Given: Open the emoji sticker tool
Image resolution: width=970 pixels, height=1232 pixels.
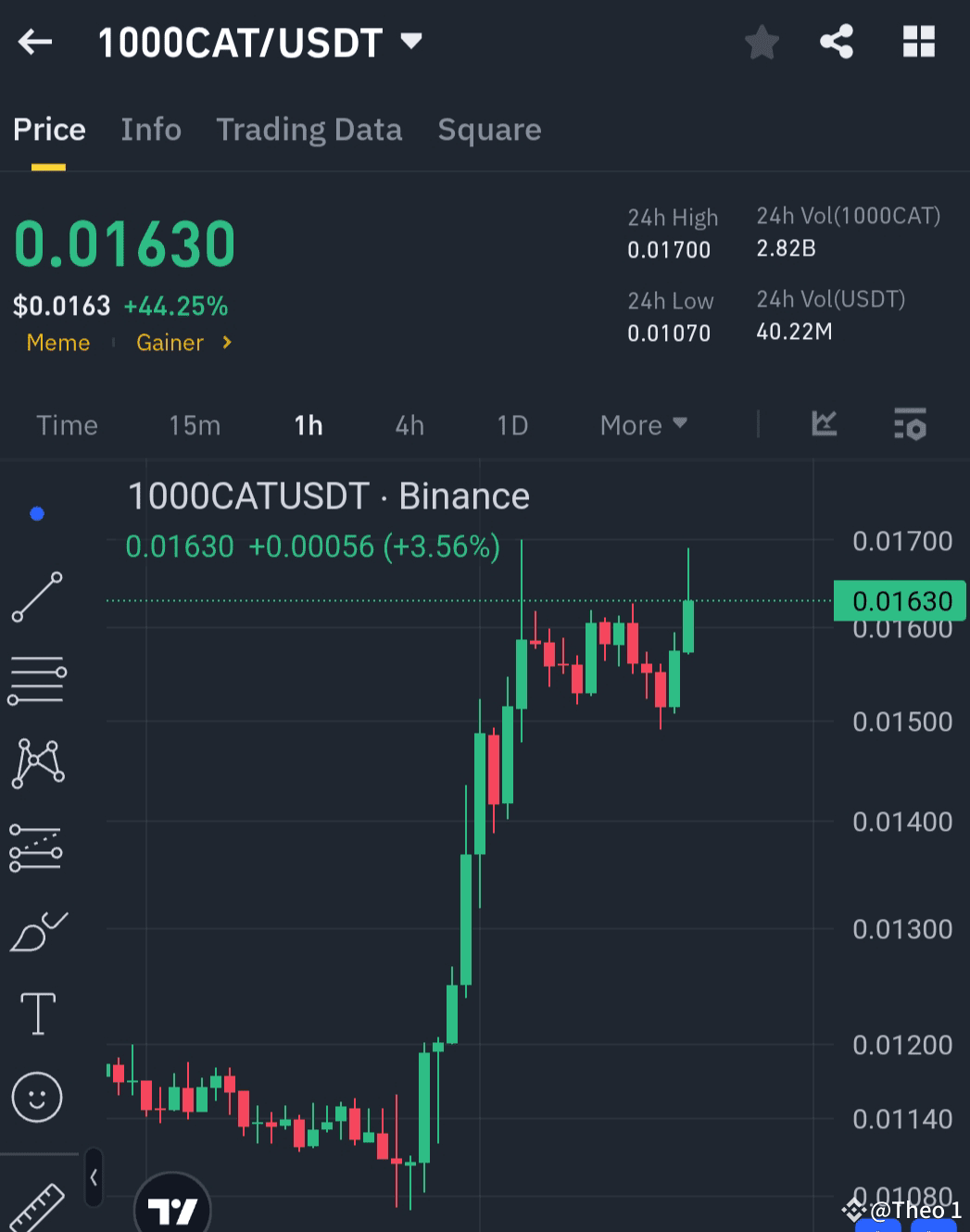Looking at the screenshot, I should [x=37, y=1097].
